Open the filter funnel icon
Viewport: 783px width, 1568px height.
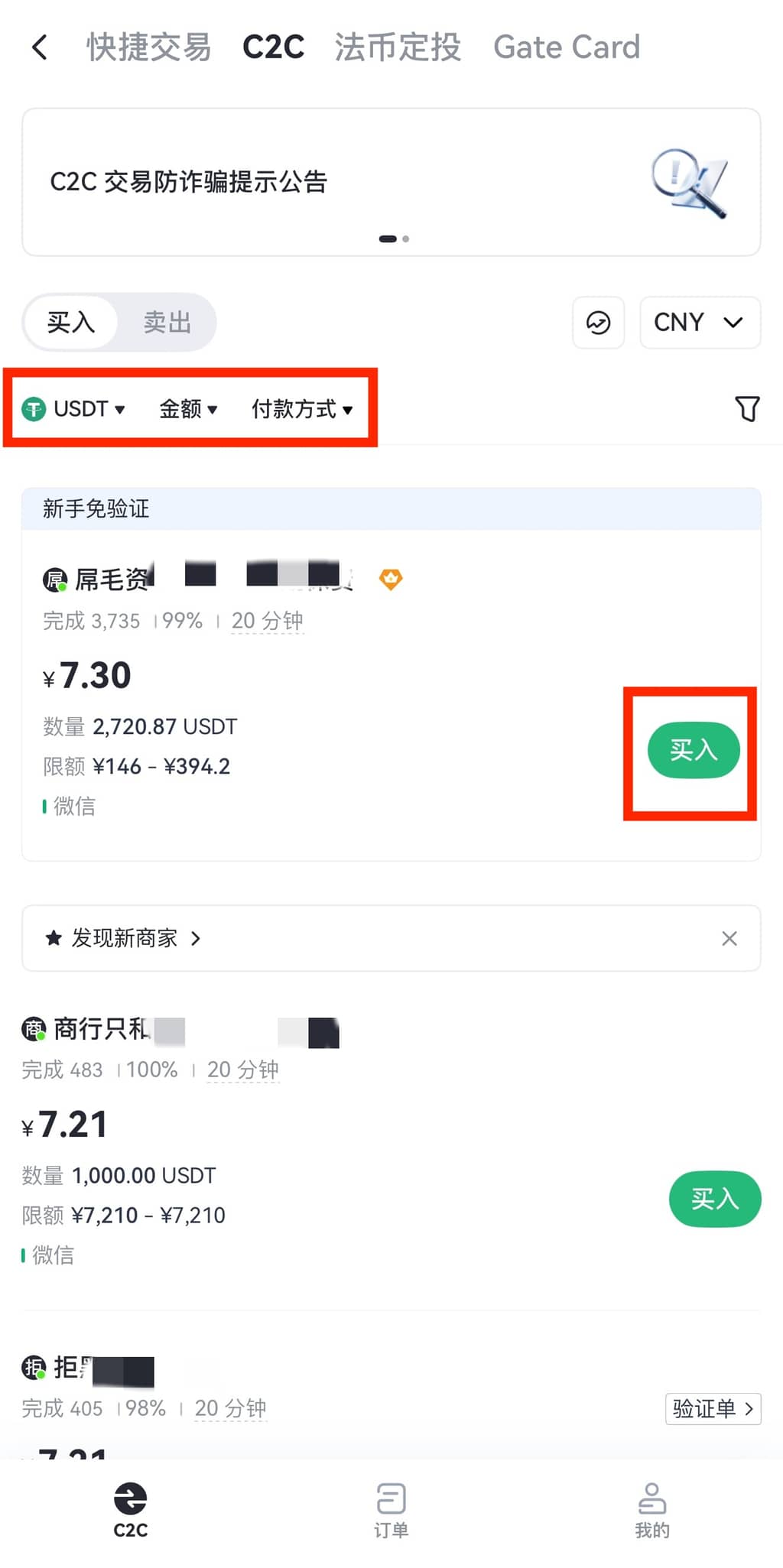[749, 409]
